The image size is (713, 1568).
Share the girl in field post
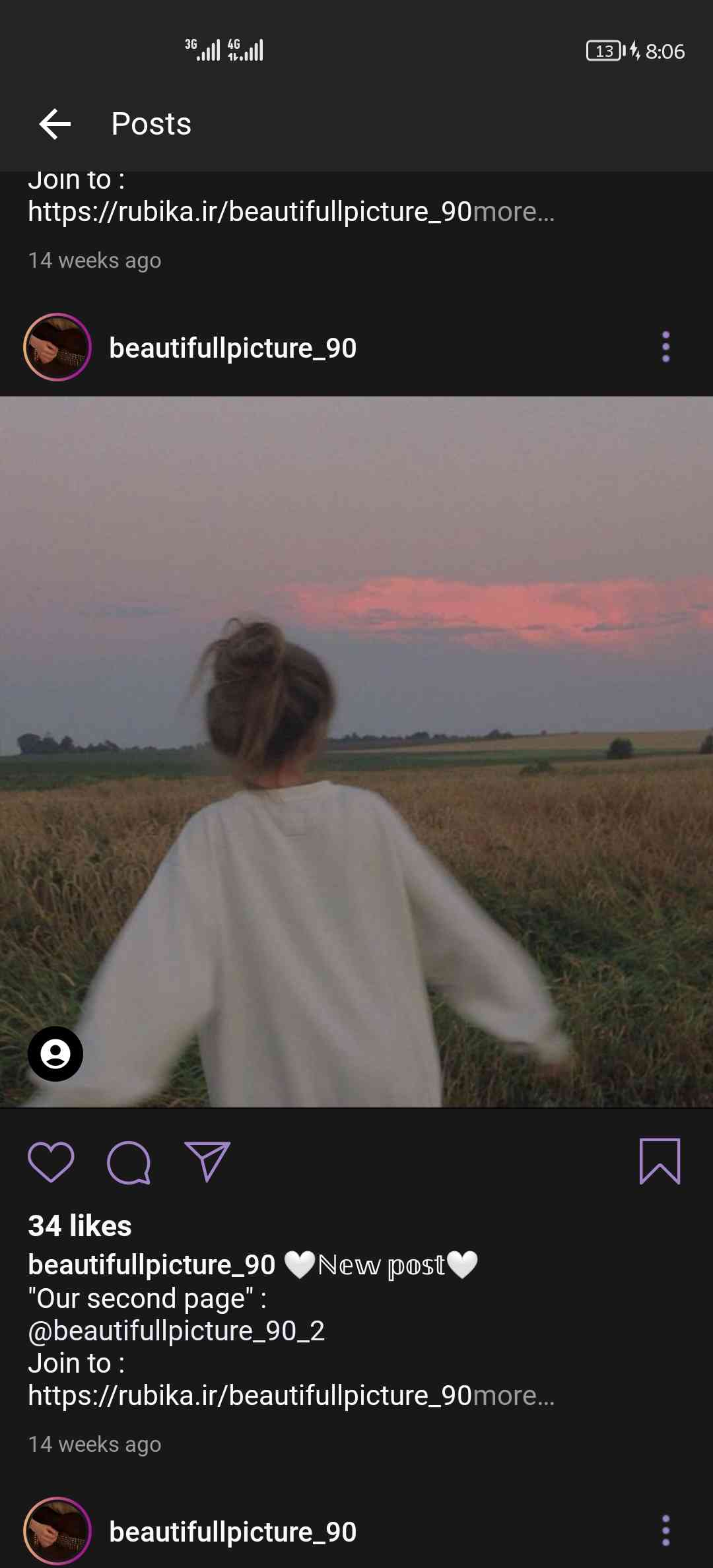tap(207, 1161)
